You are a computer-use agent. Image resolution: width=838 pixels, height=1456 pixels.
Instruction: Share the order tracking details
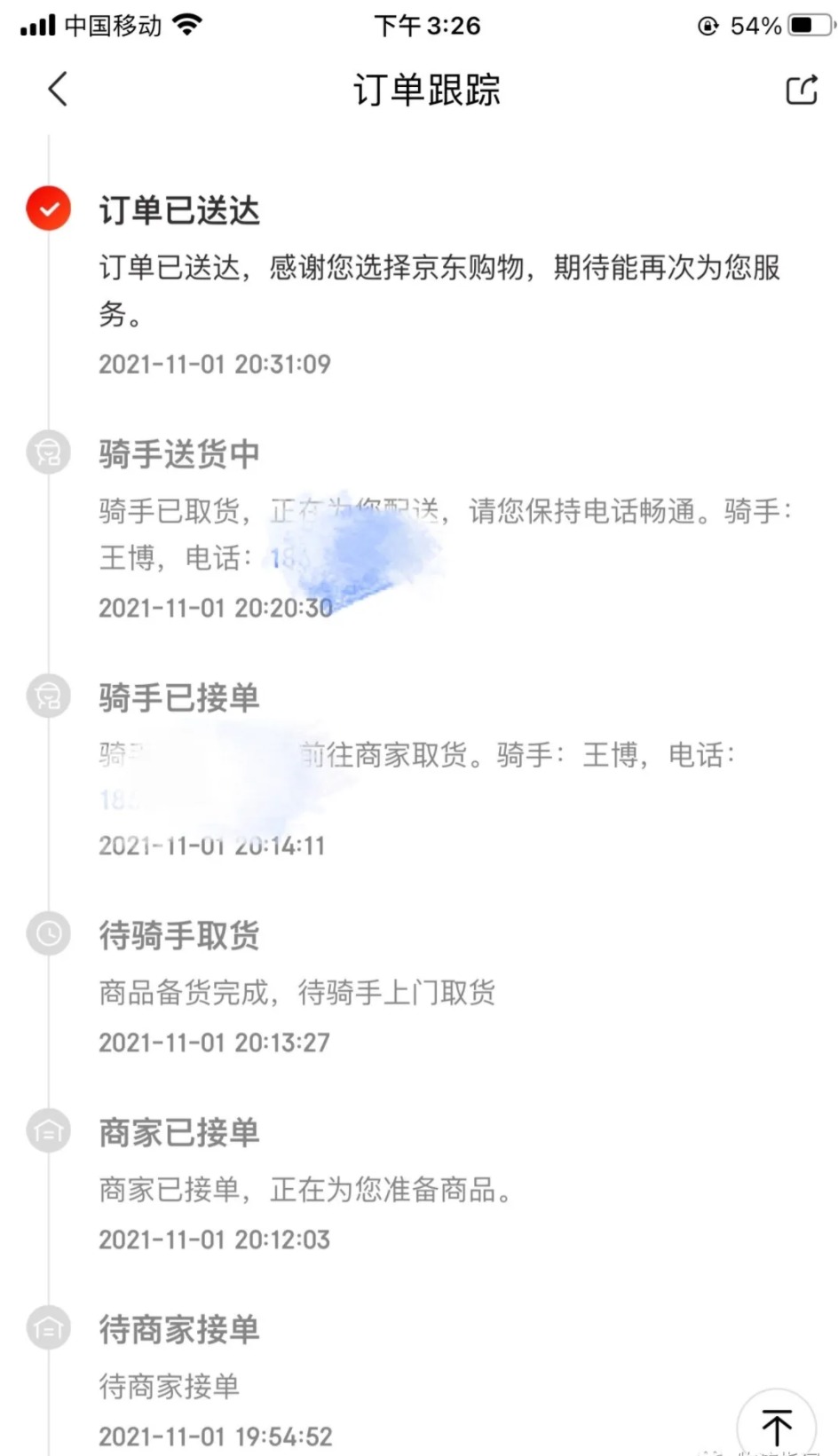(x=801, y=90)
